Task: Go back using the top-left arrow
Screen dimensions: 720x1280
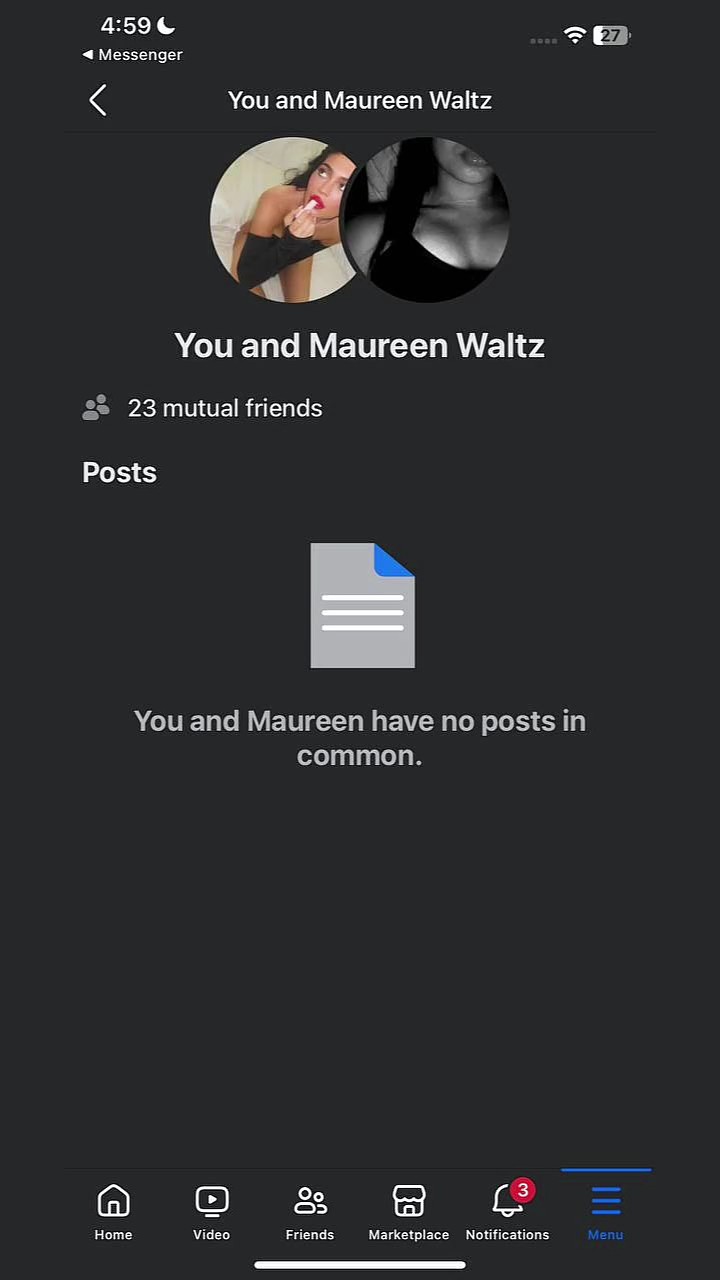Action: [x=97, y=100]
